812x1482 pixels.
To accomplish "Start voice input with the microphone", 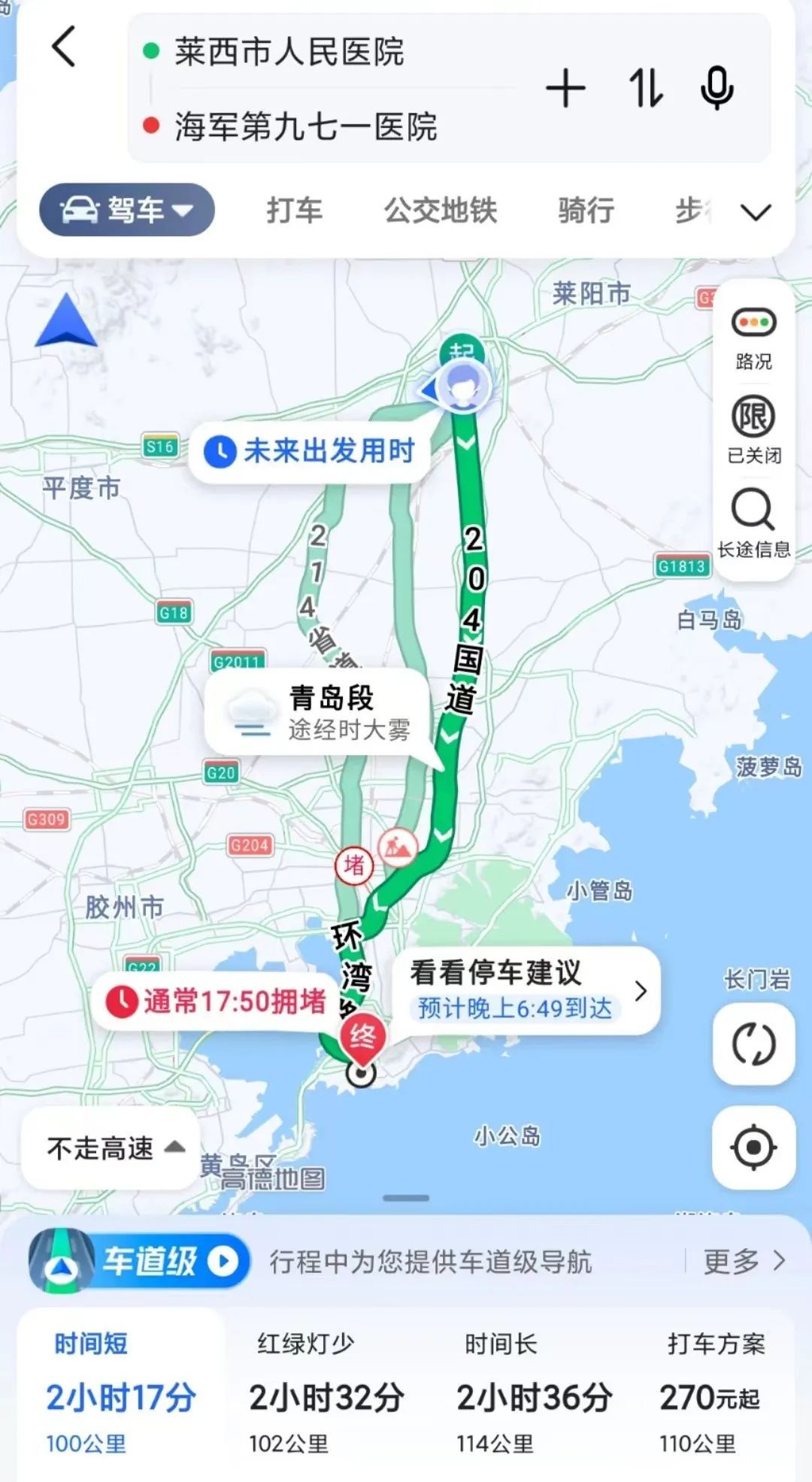I will tap(717, 89).
